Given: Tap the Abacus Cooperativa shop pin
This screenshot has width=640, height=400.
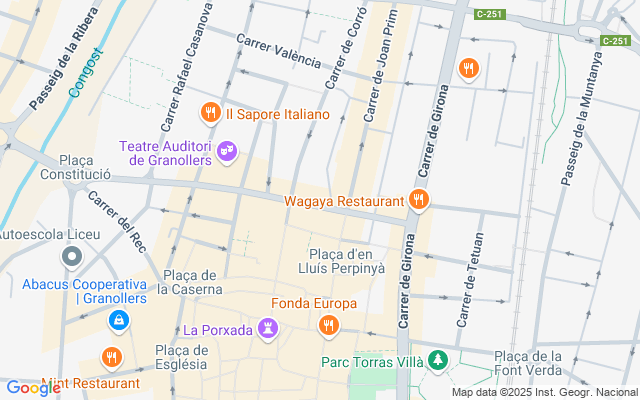Looking at the screenshot, I should coord(119,320).
